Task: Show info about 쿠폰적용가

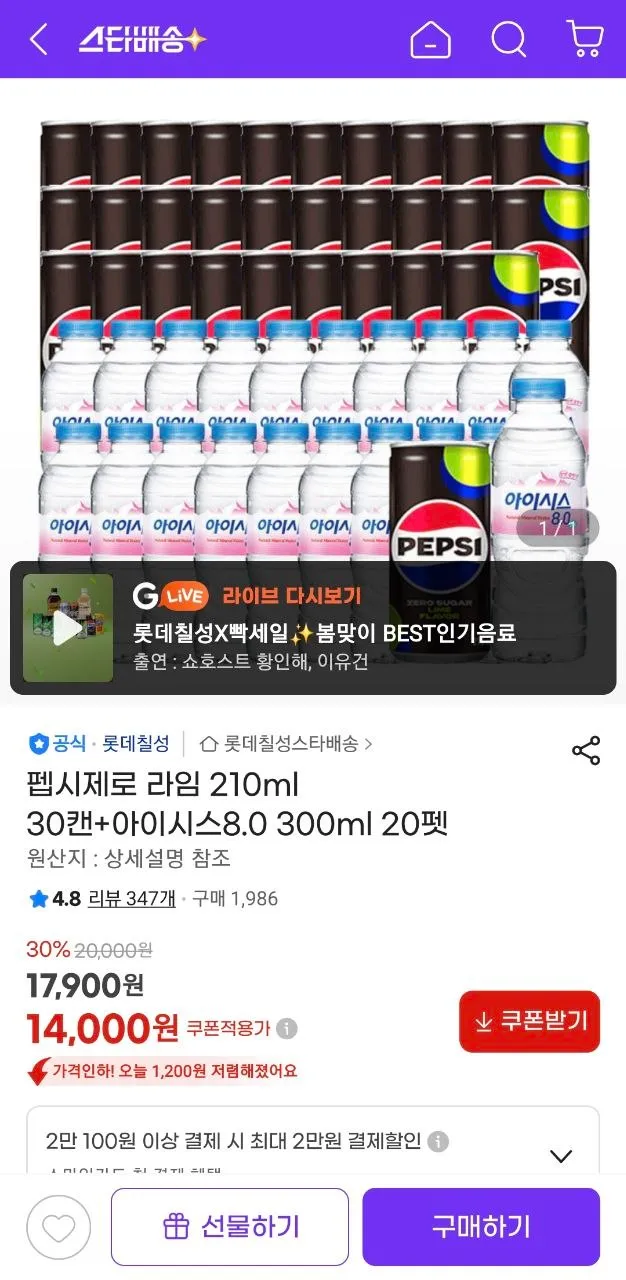Action: [x=287, y=1028]
